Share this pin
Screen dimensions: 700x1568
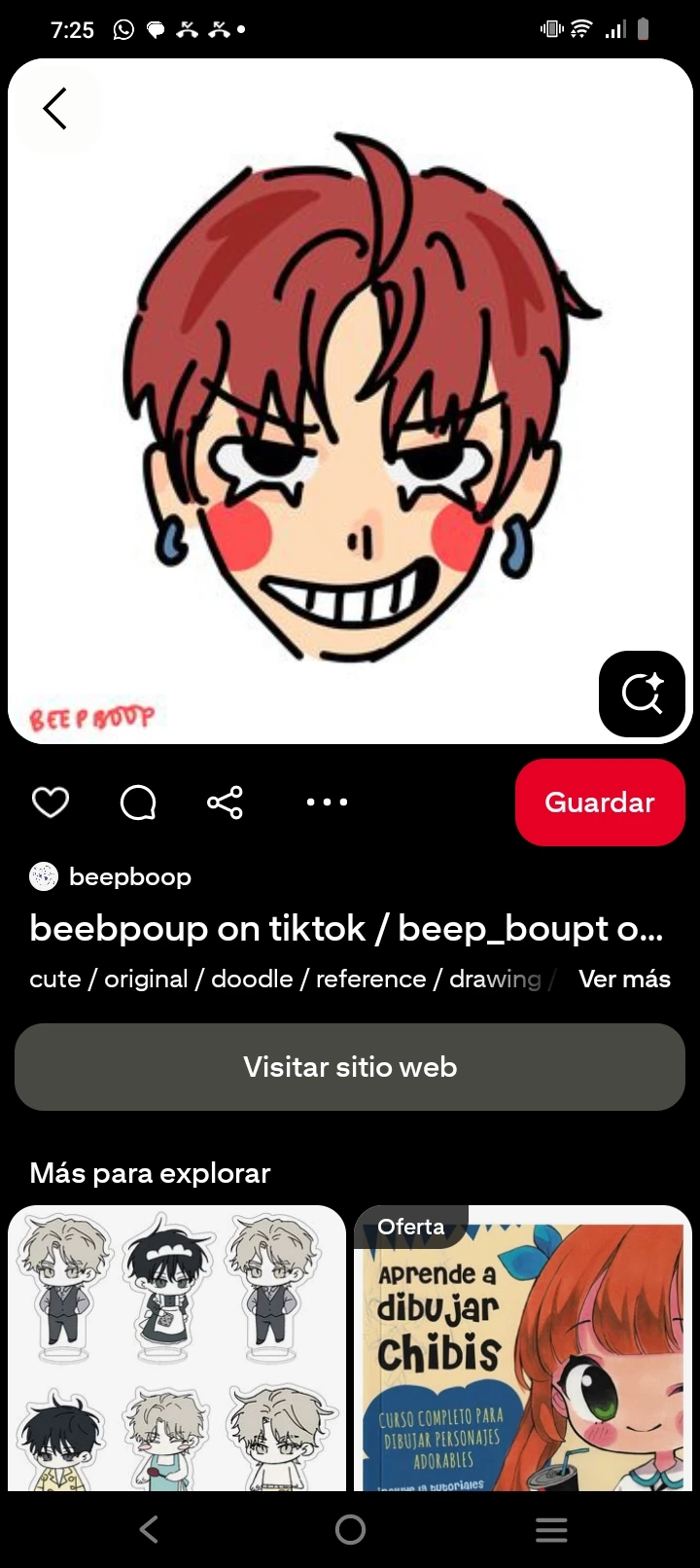(x=225, y=802)
